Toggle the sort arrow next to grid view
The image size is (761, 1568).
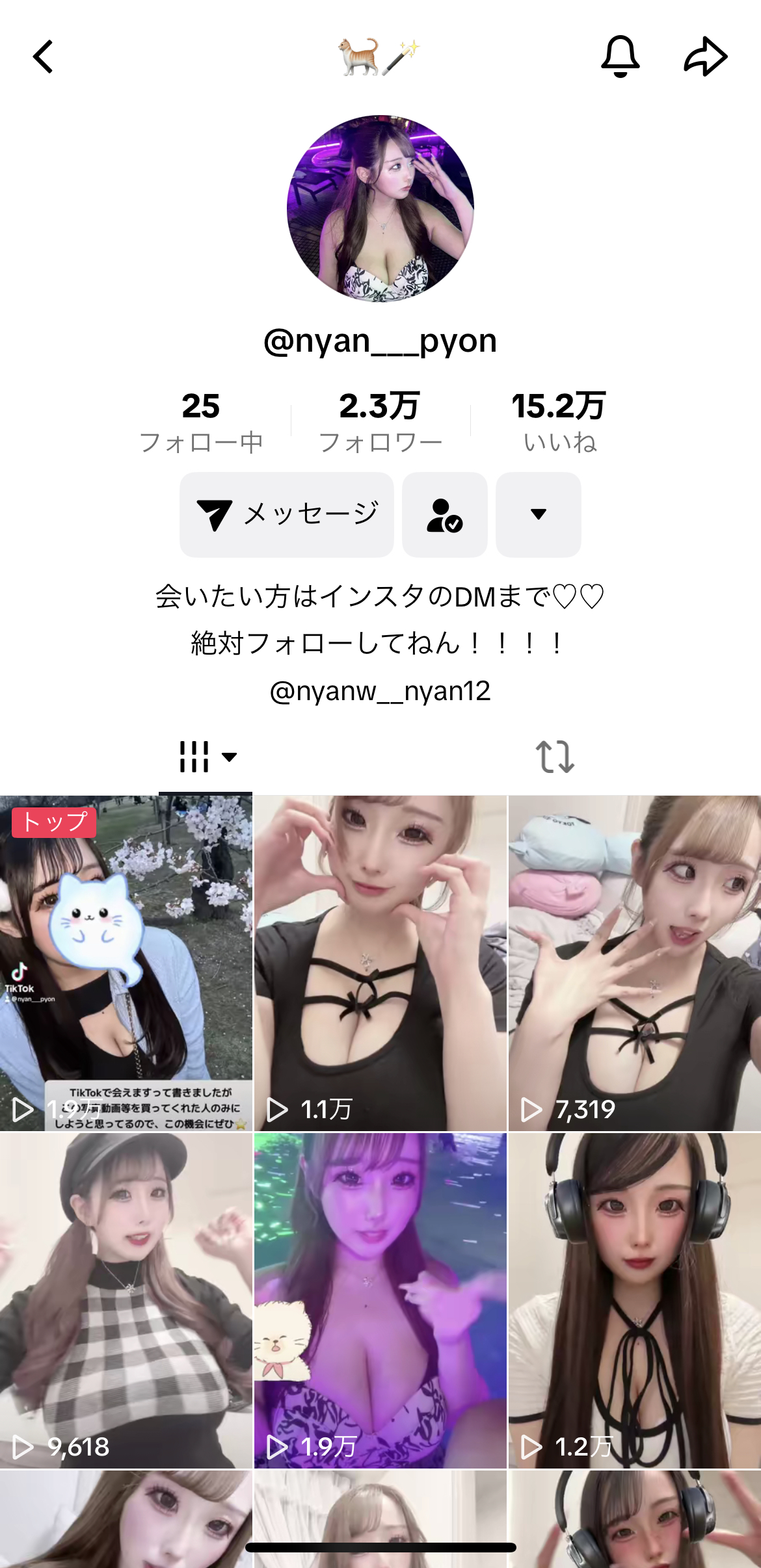pos(229,757)
